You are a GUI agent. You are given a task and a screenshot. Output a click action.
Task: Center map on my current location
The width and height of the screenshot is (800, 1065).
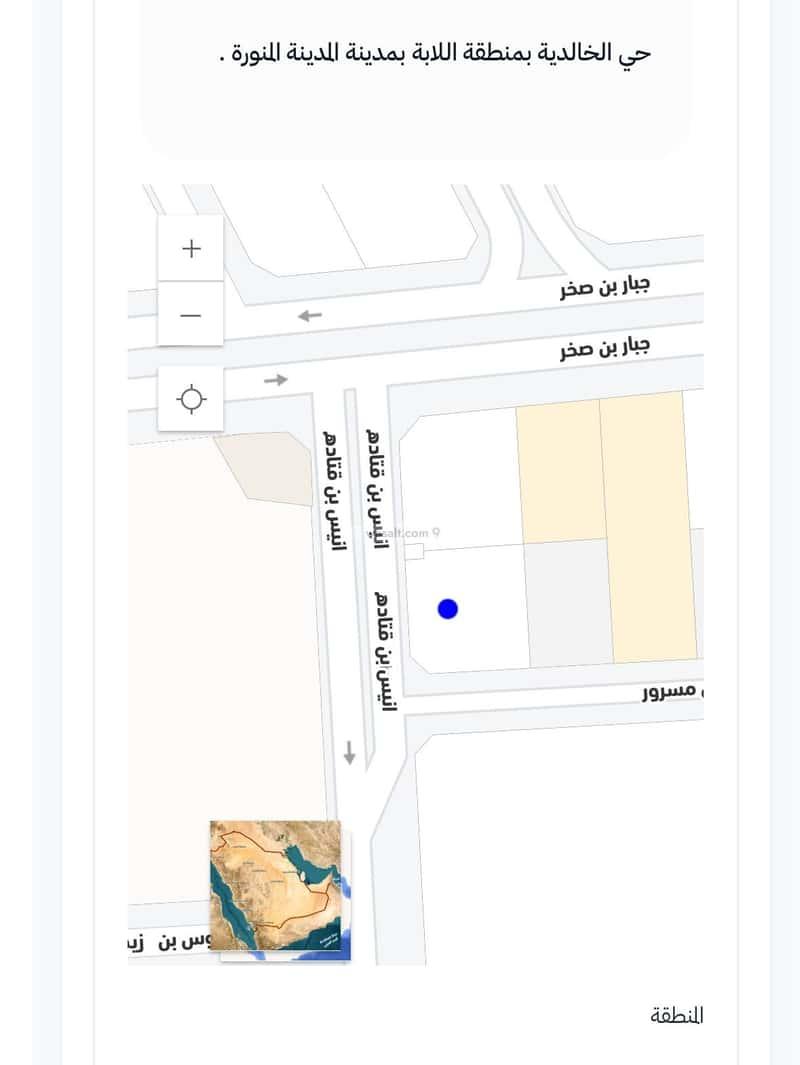pyautogui.click(x=191, y=400)
